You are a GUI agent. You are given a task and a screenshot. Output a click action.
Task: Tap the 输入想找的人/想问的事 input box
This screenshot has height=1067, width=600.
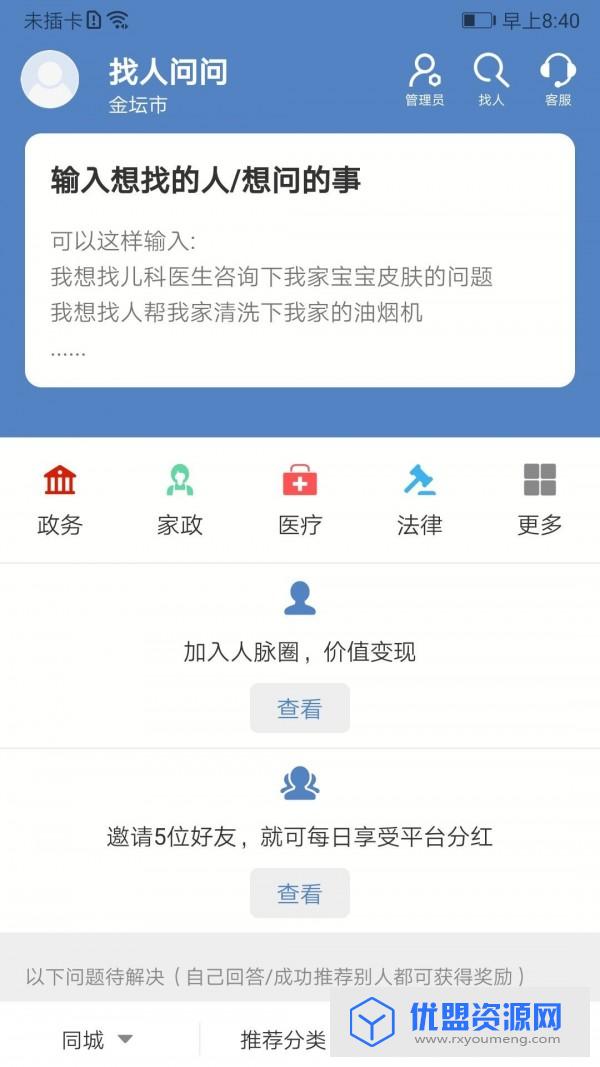(x=300, y=260)
